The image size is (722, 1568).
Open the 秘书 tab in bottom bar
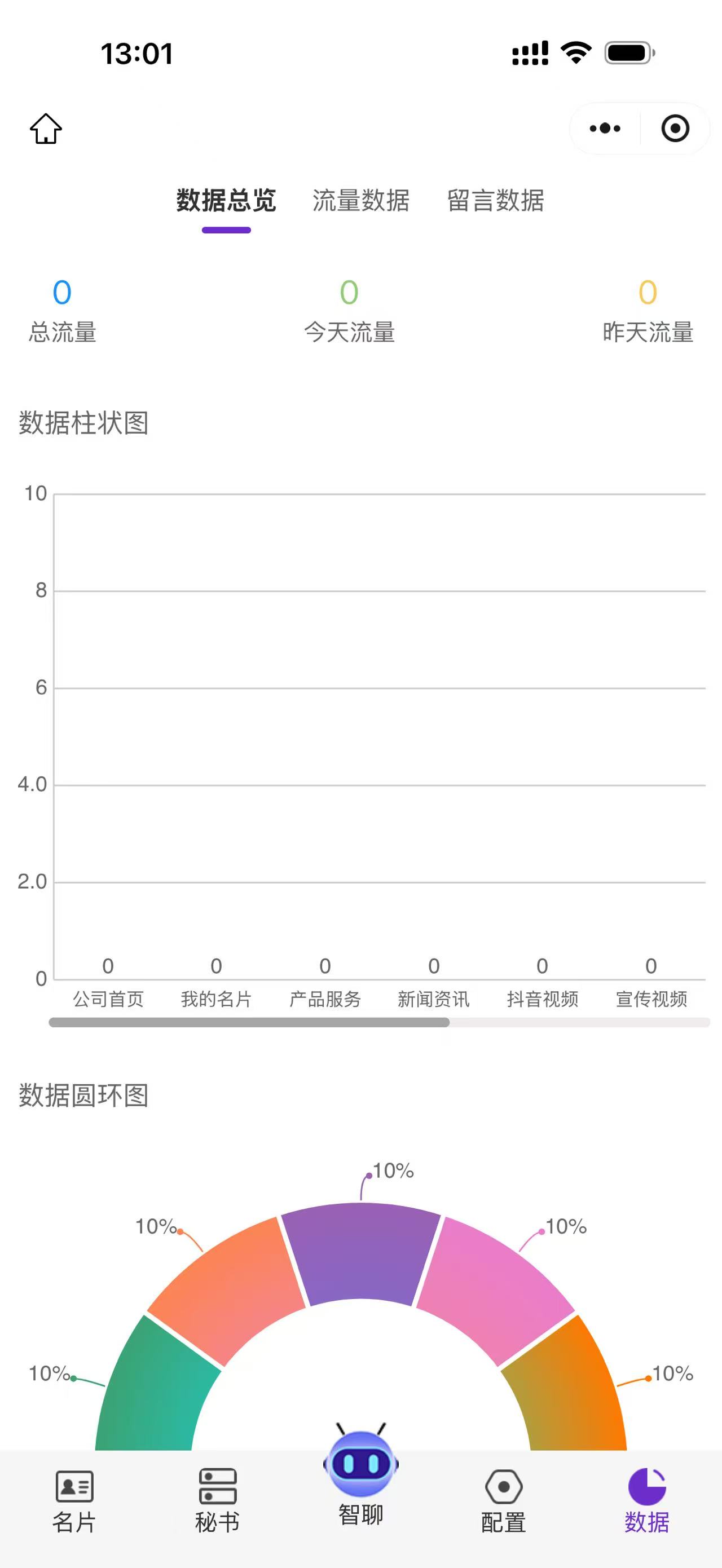[x=217, y=1500]
